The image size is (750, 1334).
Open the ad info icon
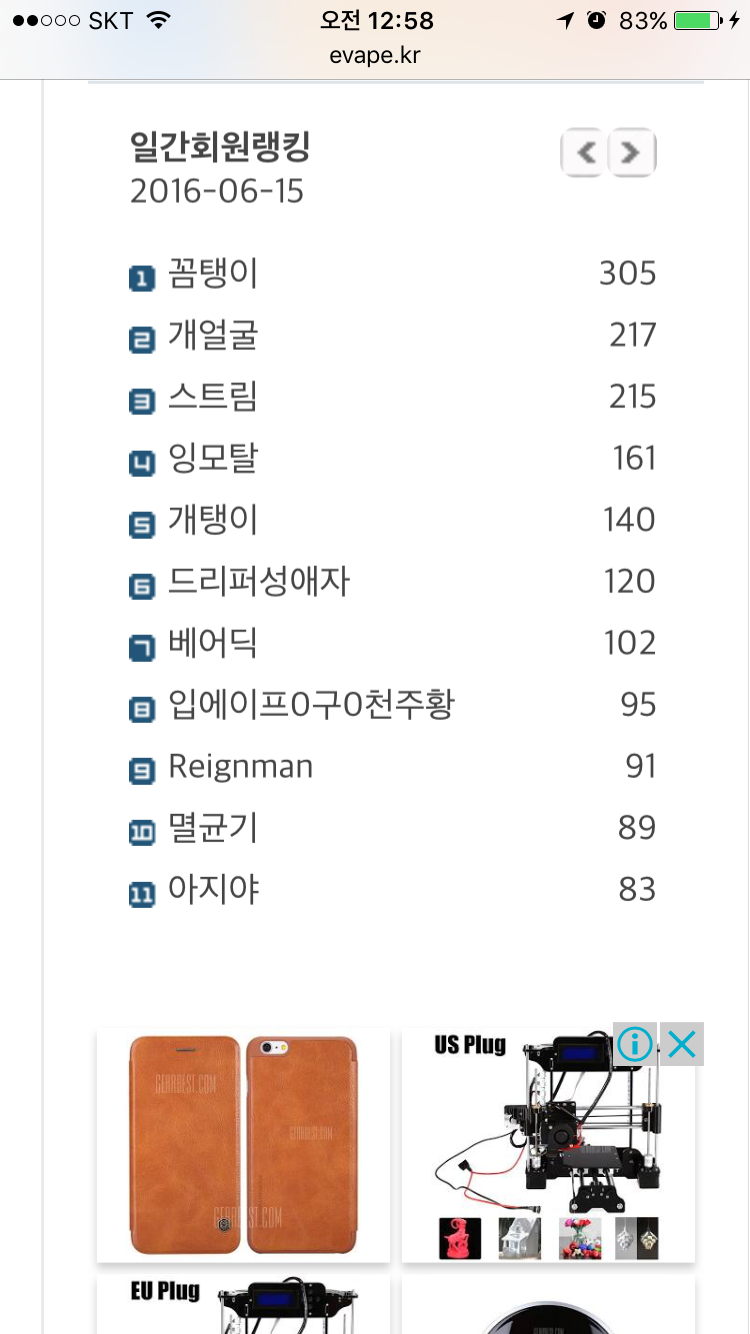[635, 1045]
